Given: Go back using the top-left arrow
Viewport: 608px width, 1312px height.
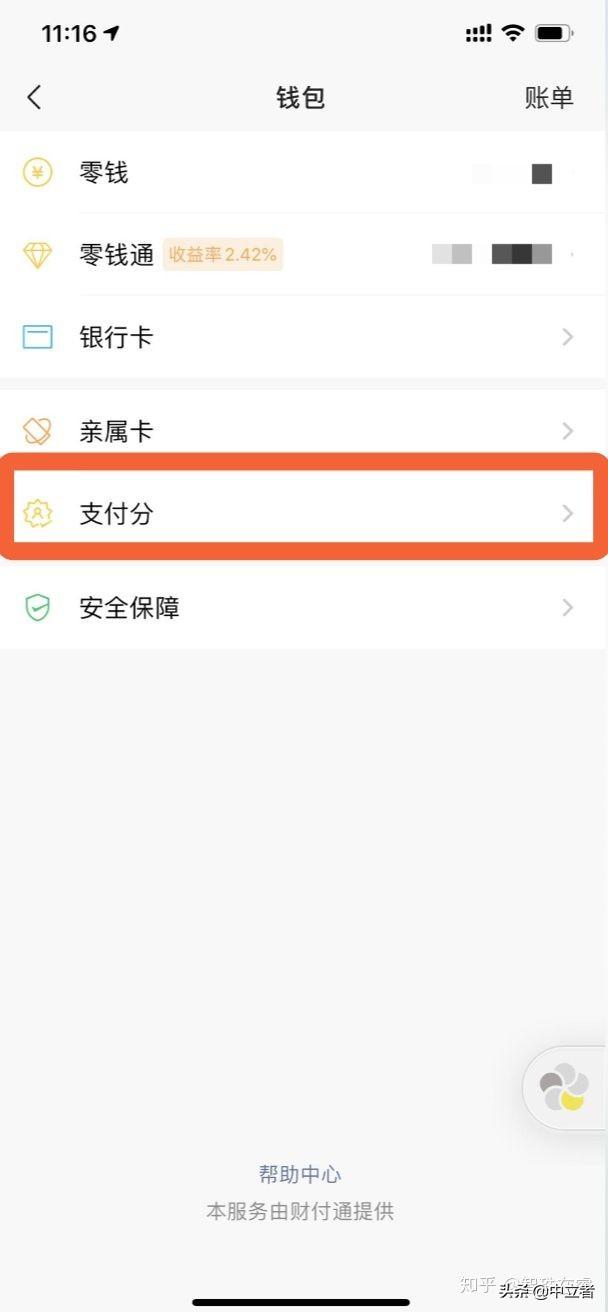Looking at the screenshot, I should tap(35, 97).
